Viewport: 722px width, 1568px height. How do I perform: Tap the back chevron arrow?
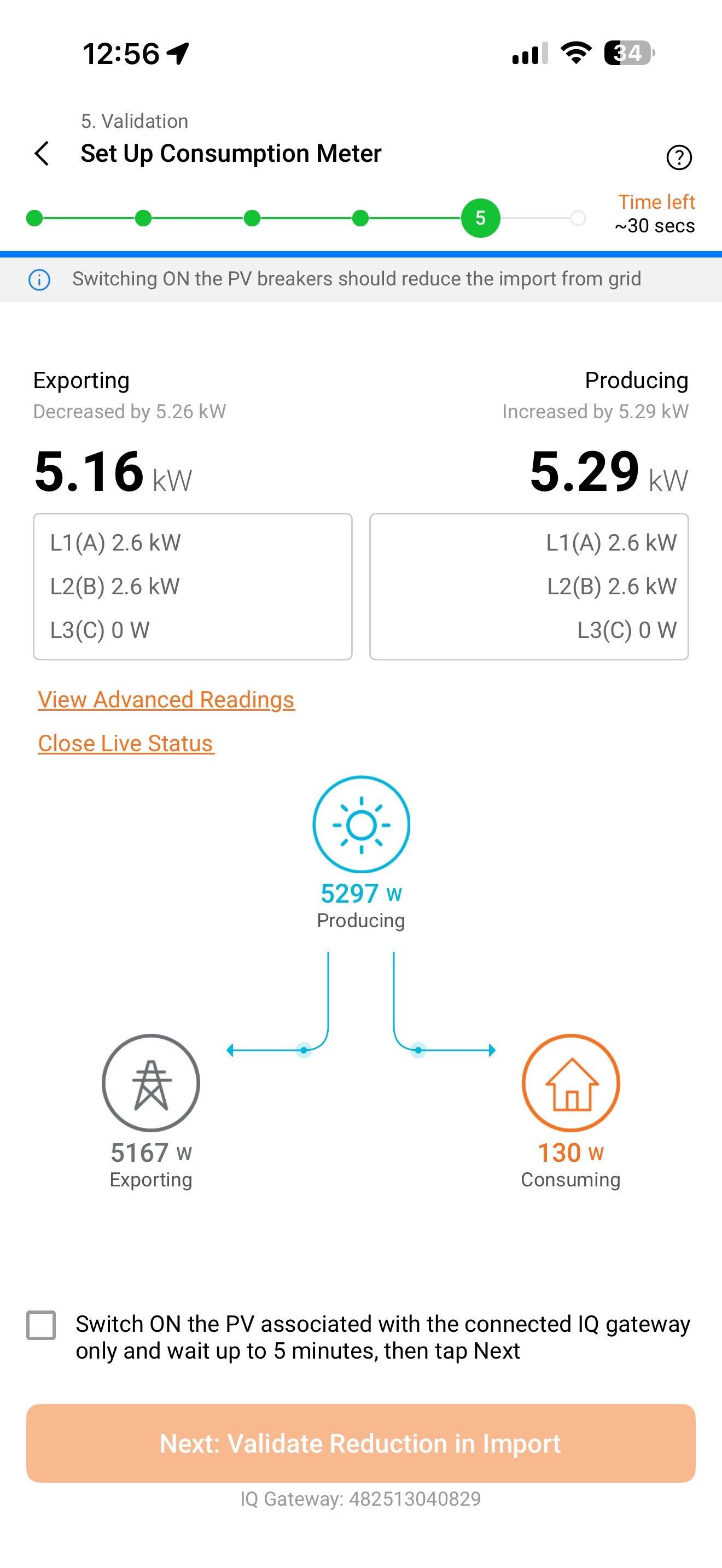(x=42, y=155)
